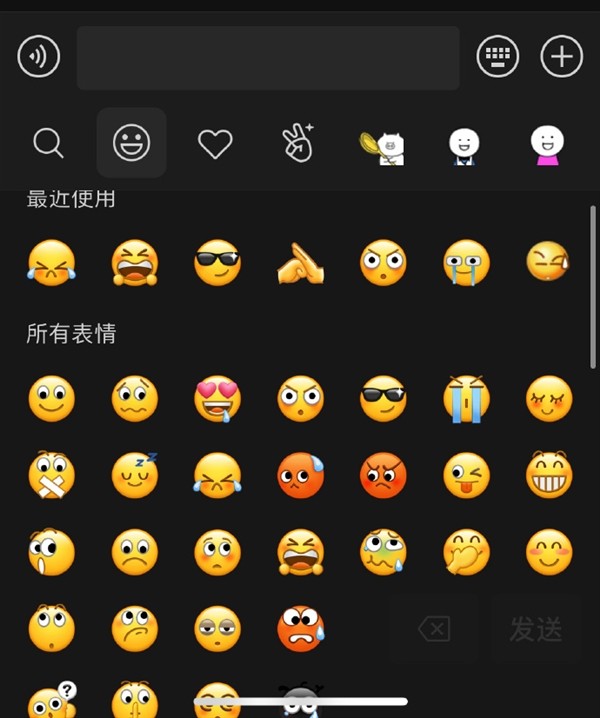Switch to the keyboard
The height and width of the screenshot is (718, 600).
click(x=497, y=57)
